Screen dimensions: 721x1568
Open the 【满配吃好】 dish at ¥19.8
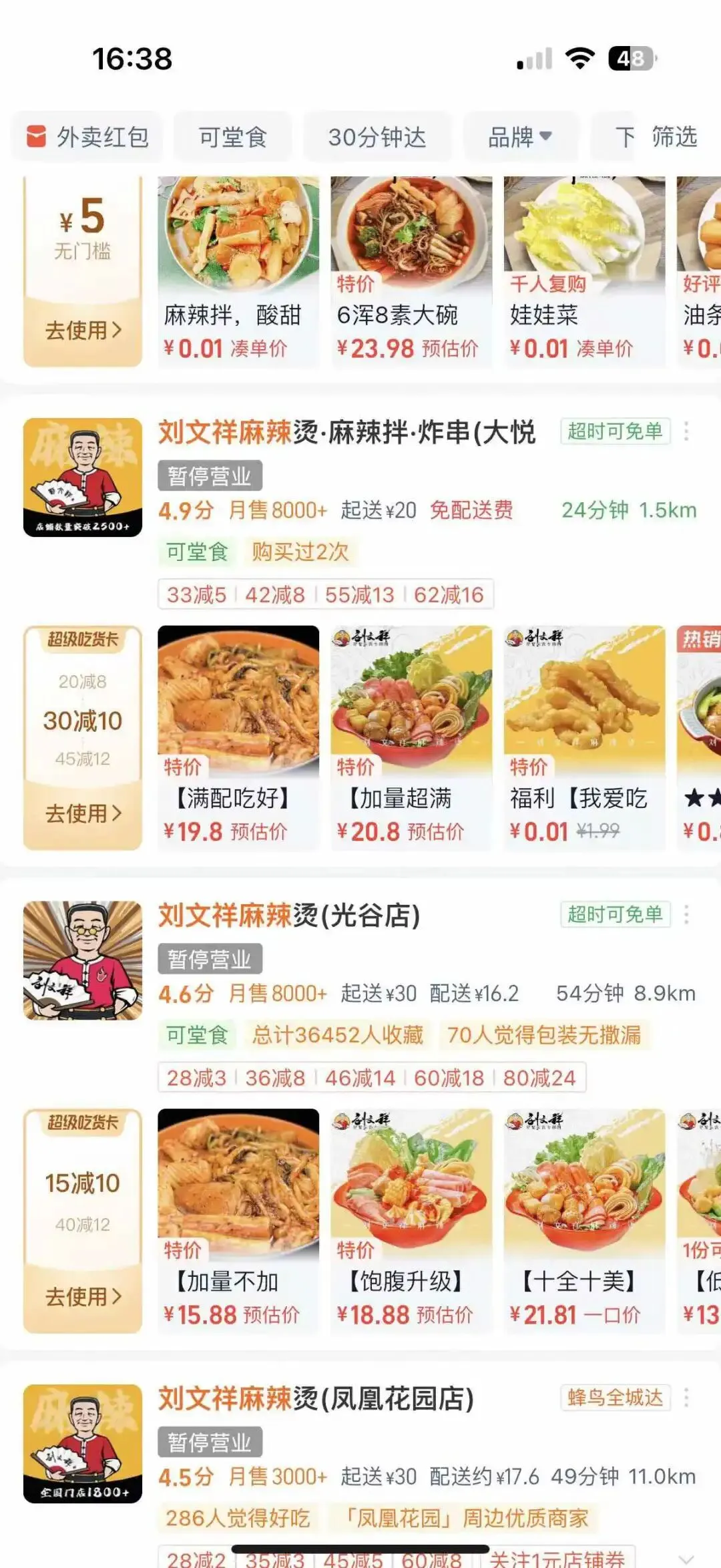pyautogui.click(x=238, y=738)
